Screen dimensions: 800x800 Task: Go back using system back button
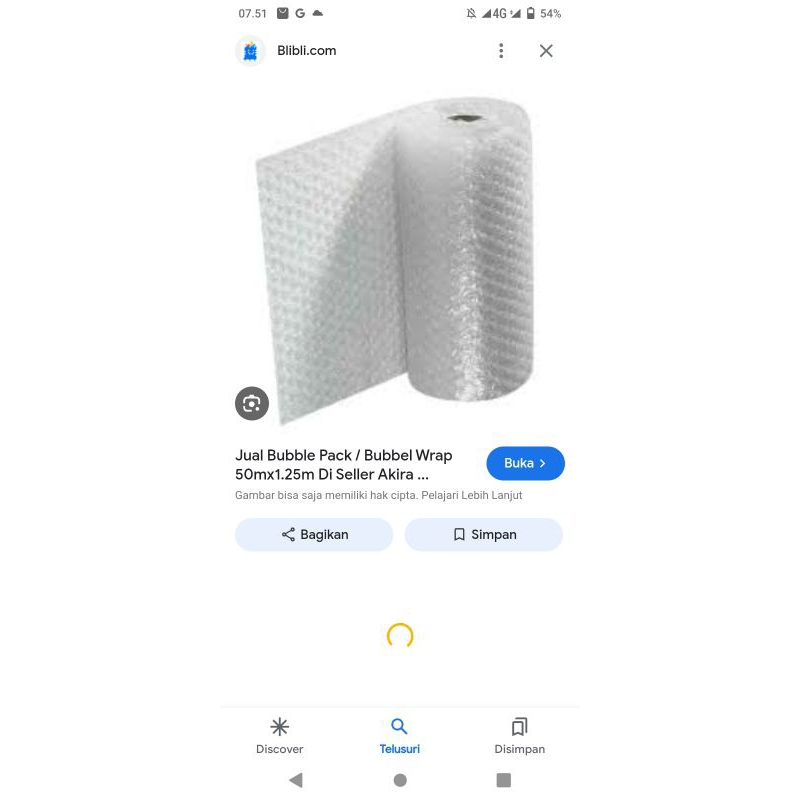point(295,780)
